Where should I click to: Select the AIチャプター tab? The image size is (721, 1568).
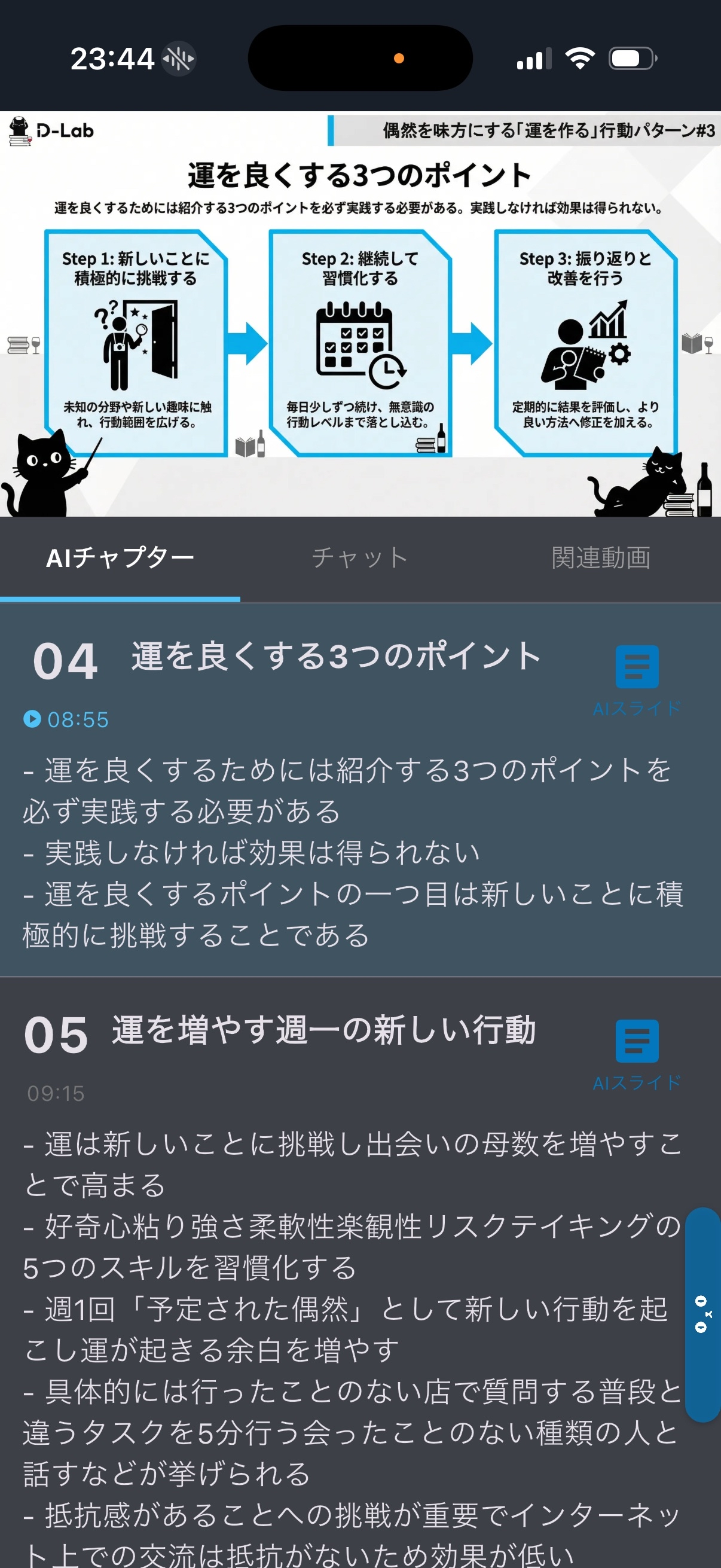tap(121, 557)
